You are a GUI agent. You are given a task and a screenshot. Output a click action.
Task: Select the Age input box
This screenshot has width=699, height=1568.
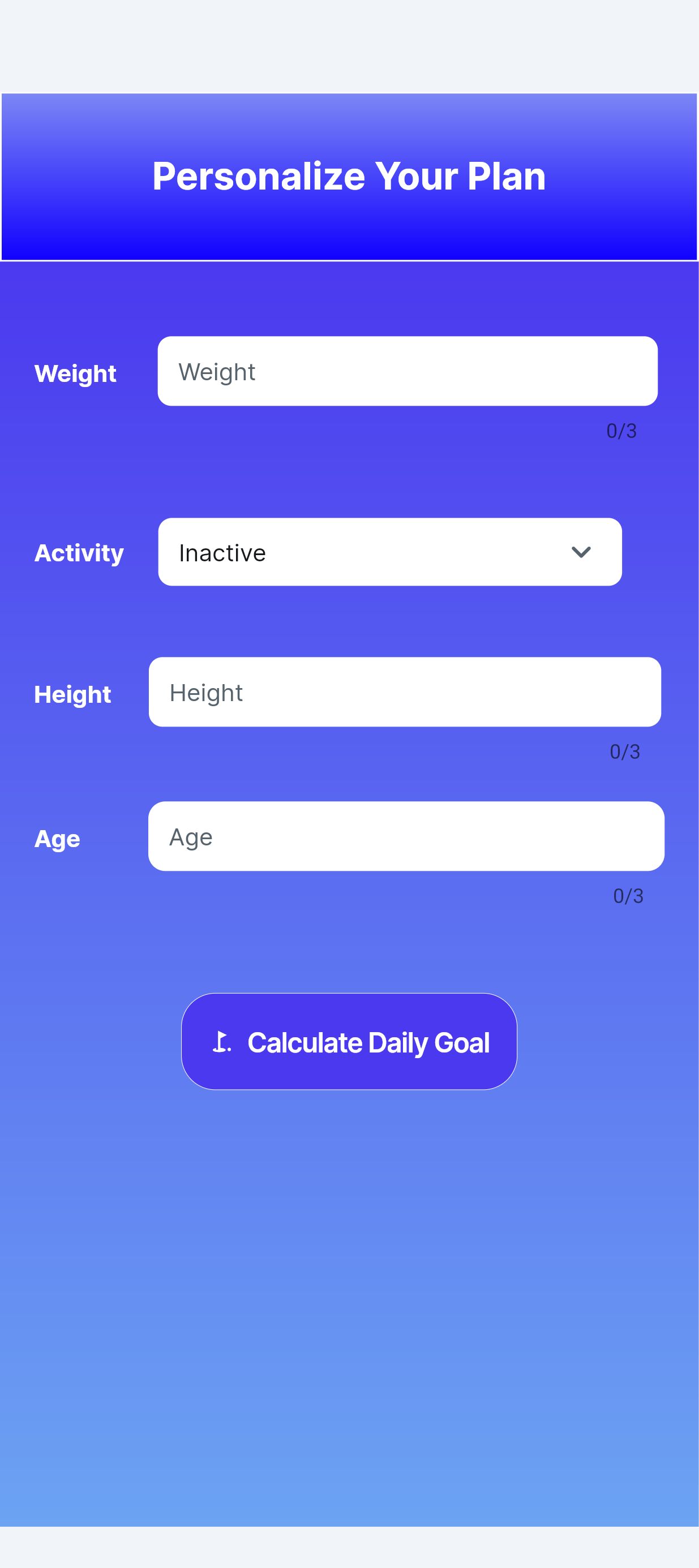(x=405, y=836)
